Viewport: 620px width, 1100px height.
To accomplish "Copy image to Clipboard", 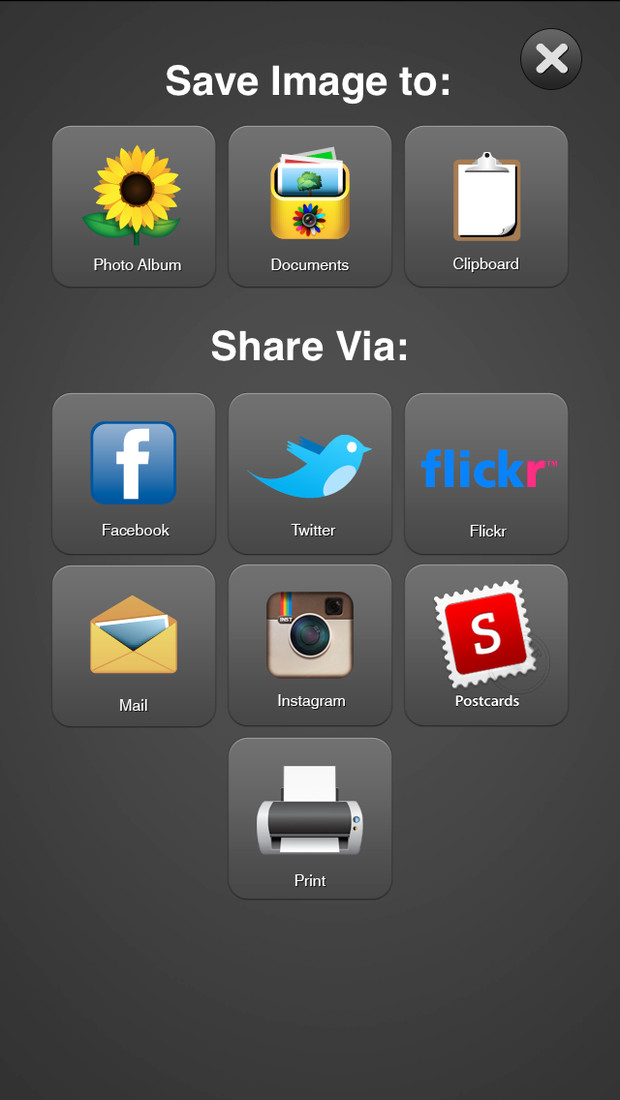I will [486, 206].
